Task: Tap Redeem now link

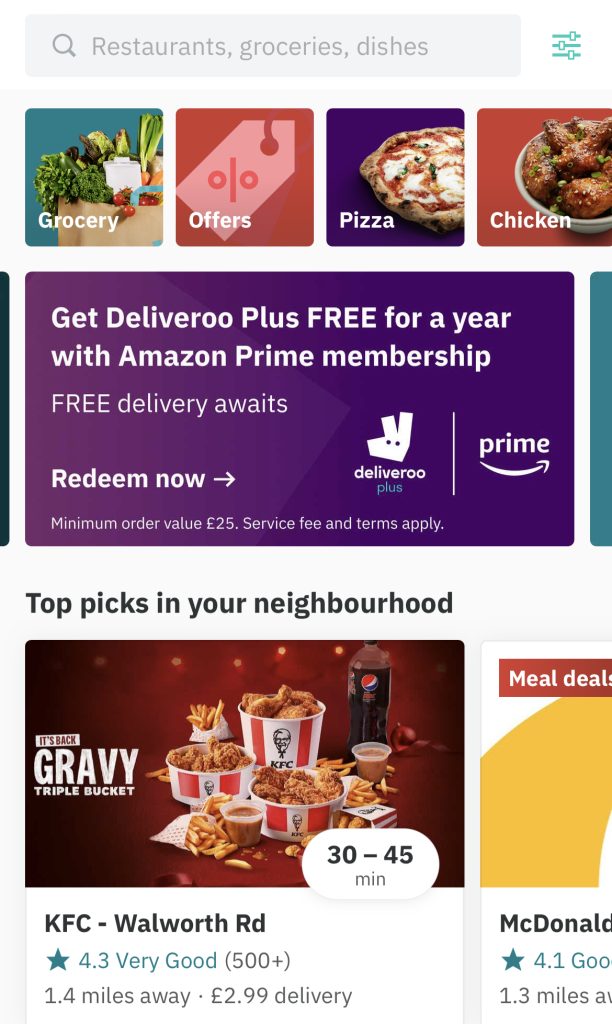Action: click(143, 479)
